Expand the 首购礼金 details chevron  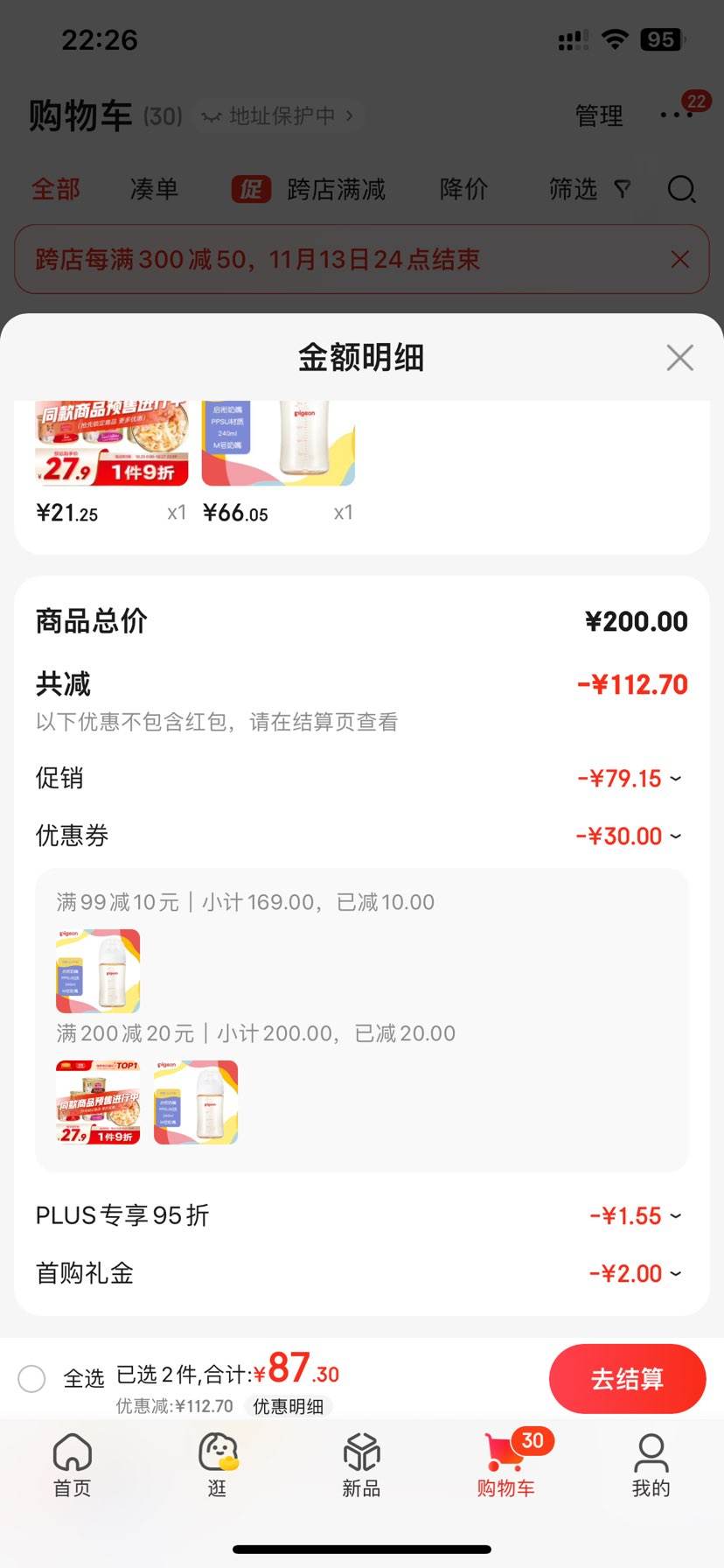tap(675, 1273)
